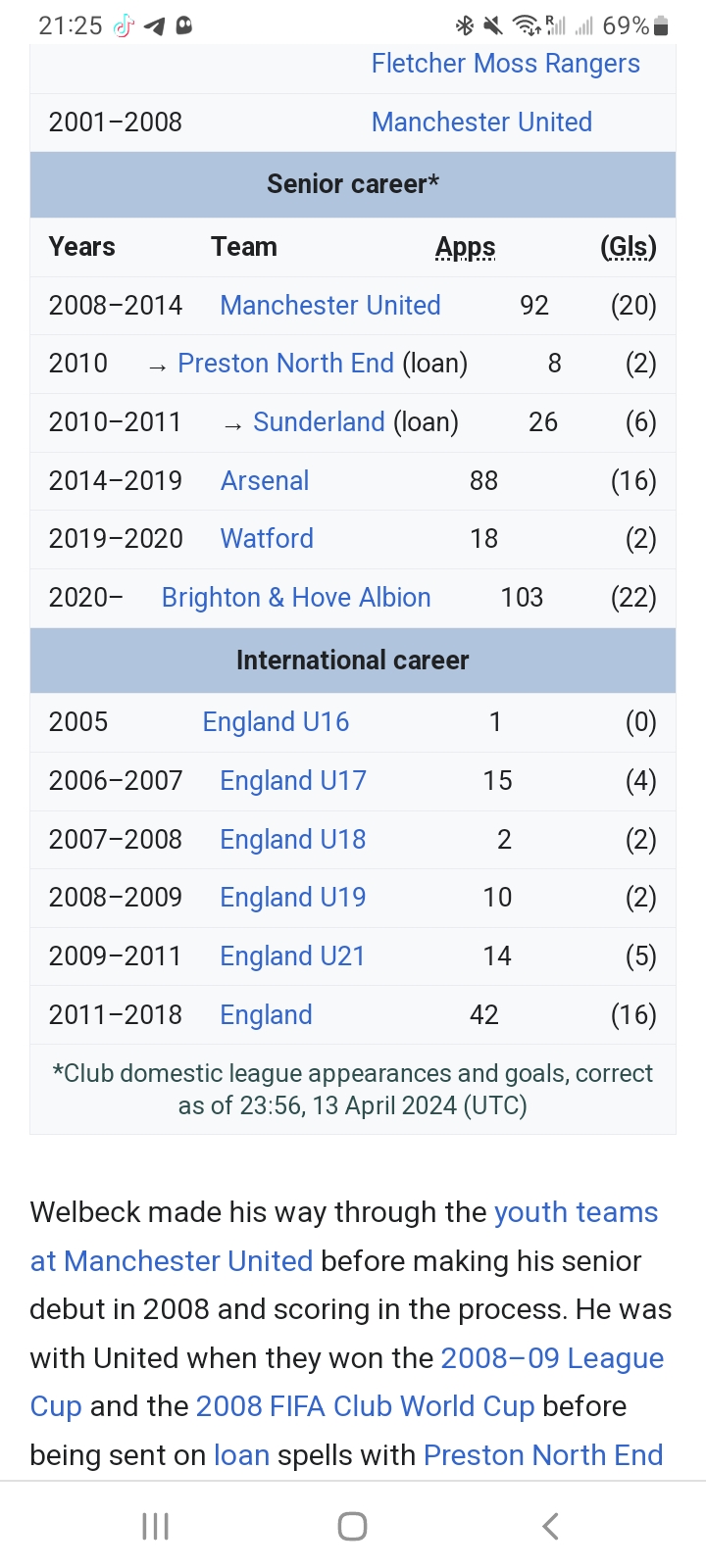The width and height of the screenshot is (706, 1568).
Task: Open the England U21 link
Action: tap(292, 956)
